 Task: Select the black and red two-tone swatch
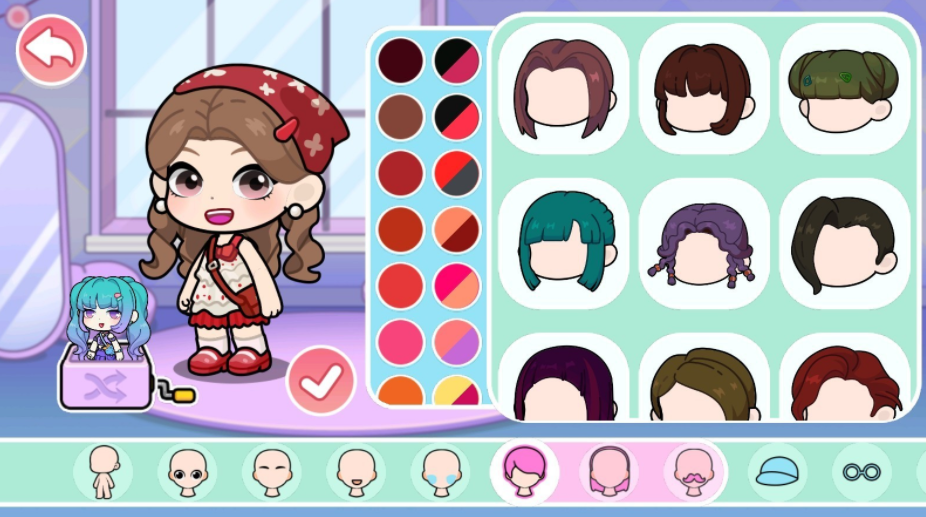tap(457, 117)
